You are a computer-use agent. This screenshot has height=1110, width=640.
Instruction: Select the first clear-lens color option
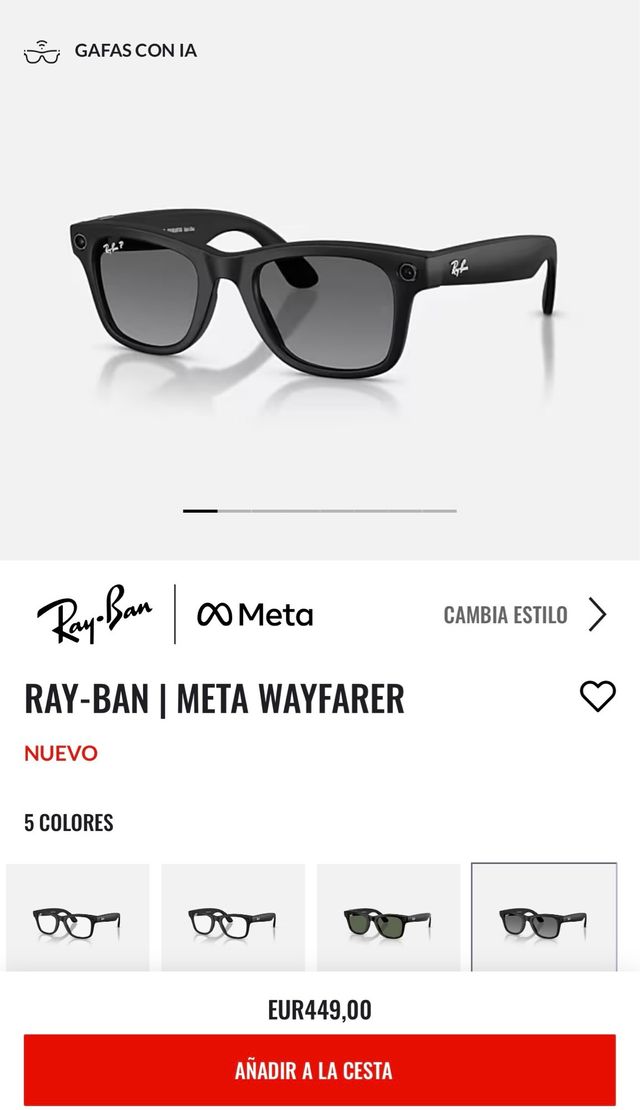77,918
